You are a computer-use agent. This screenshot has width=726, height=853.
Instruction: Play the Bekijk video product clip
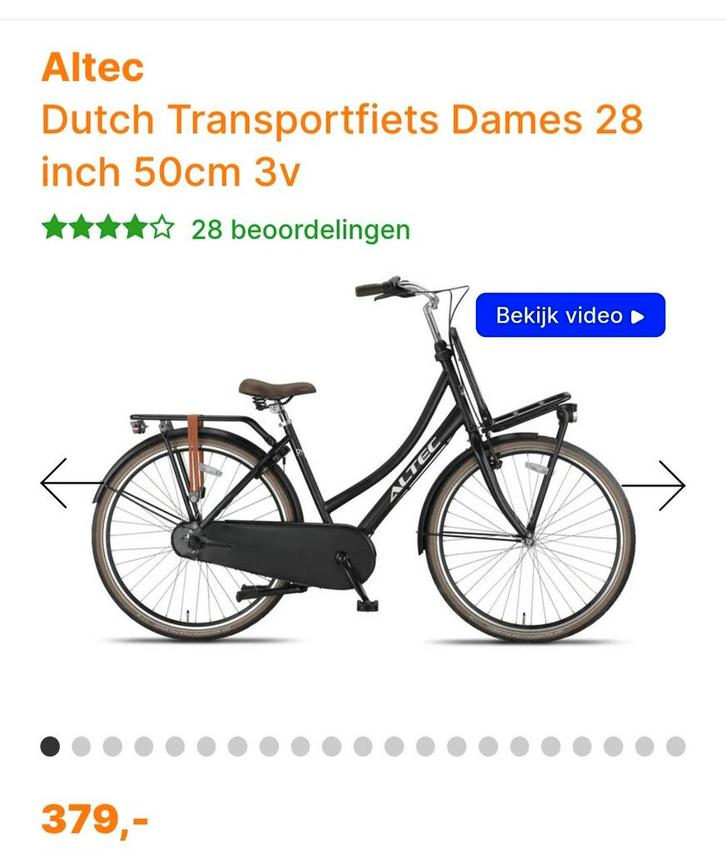coord(570,316)
